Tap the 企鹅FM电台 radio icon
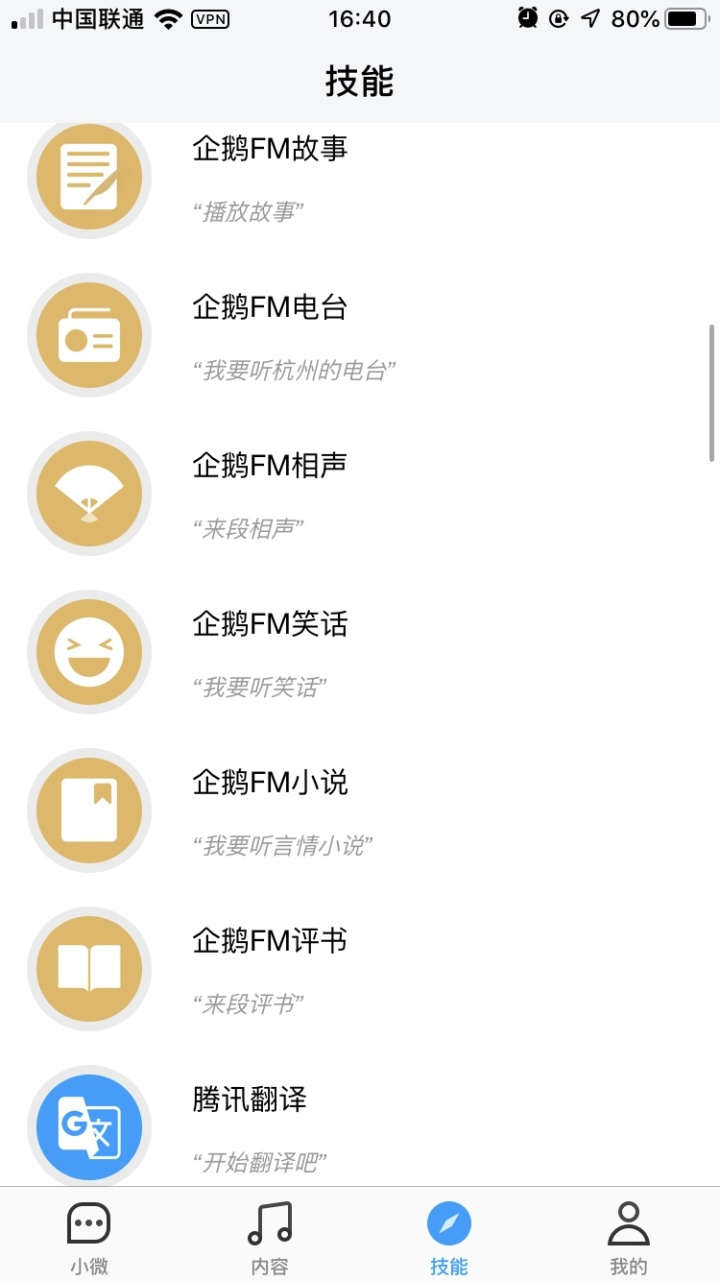The width and height of the screenshot is (720, 1281). tap(89, 334)
